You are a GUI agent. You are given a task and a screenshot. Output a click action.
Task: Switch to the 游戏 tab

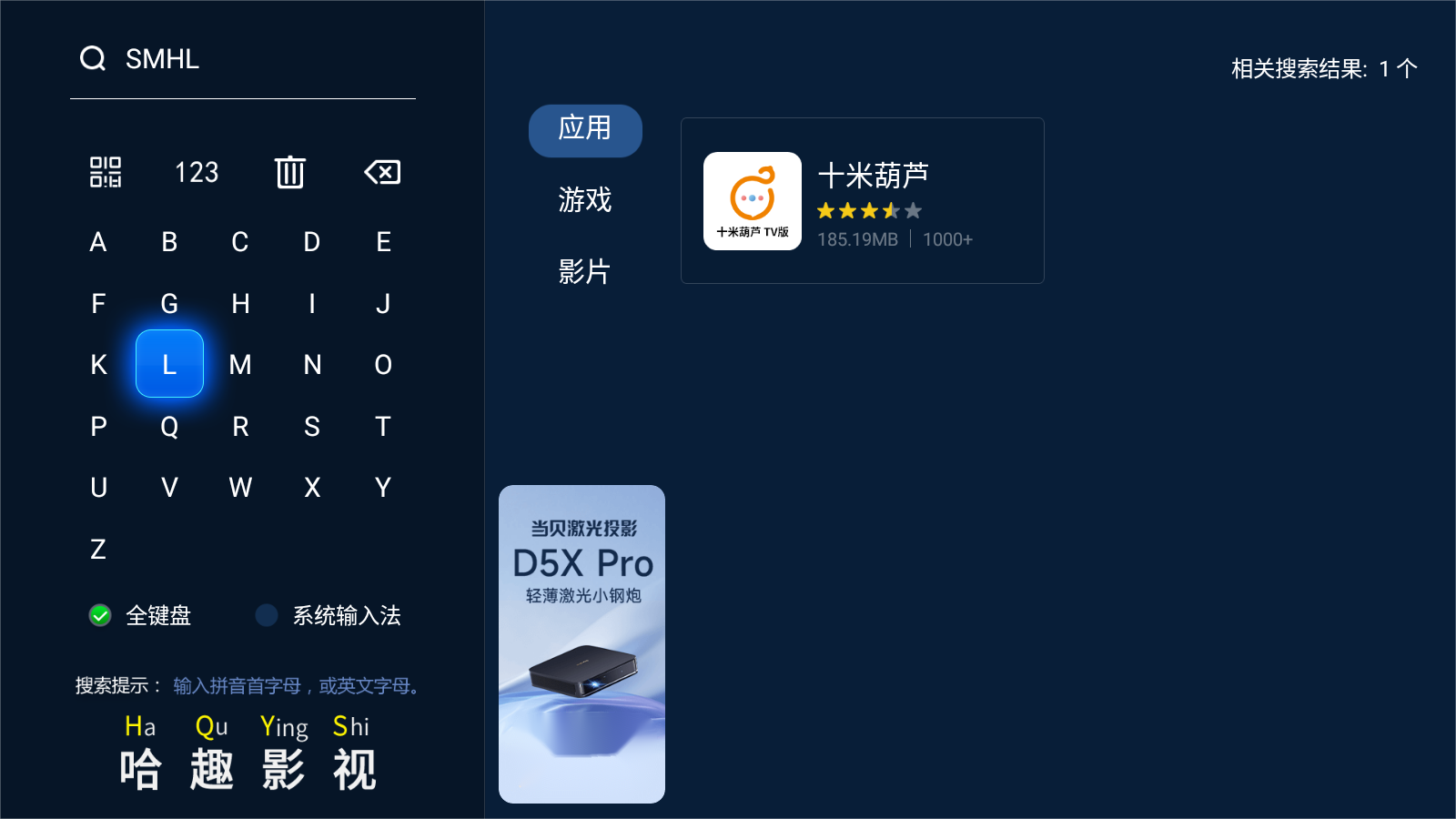point(584,200)
